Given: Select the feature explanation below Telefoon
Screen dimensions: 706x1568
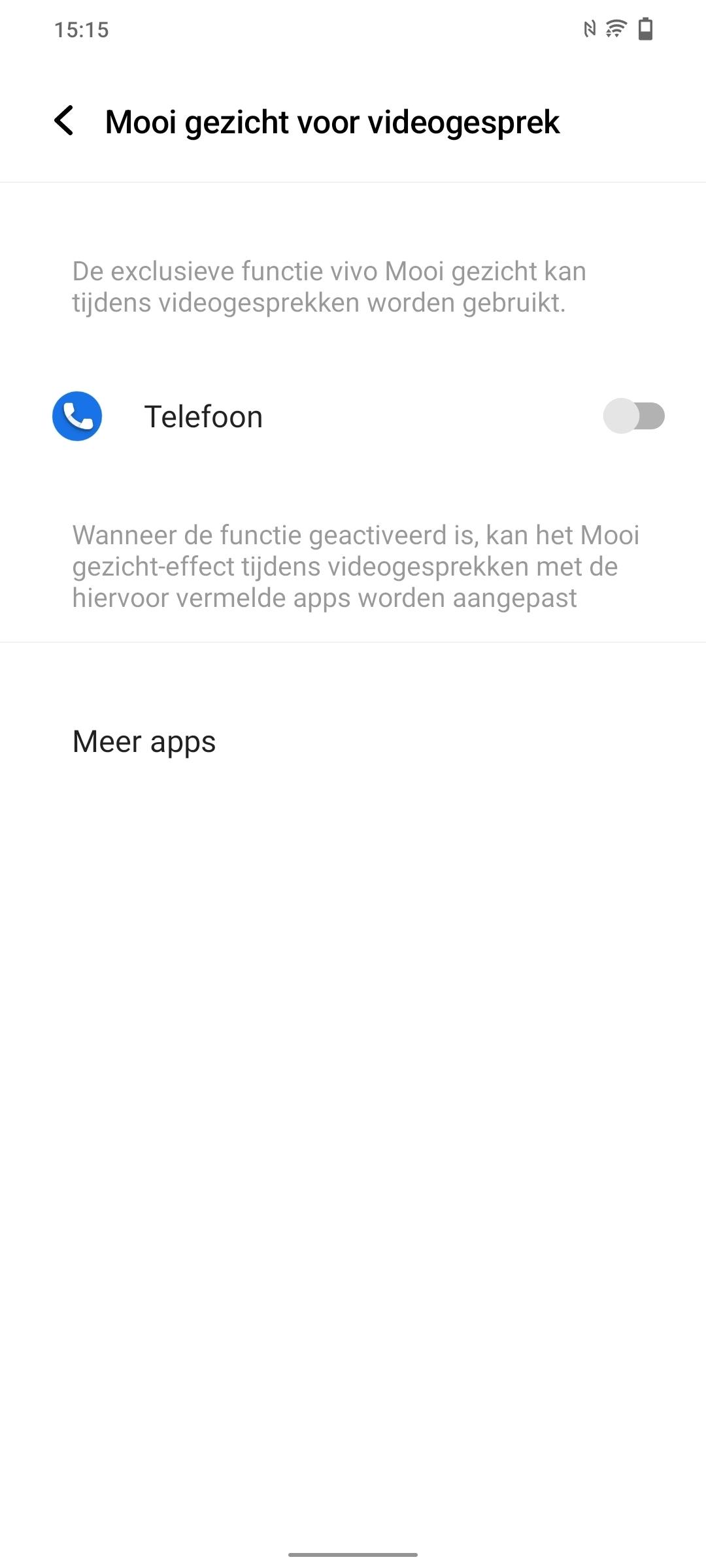Looking at the screenshot, I should click(356, 566).
